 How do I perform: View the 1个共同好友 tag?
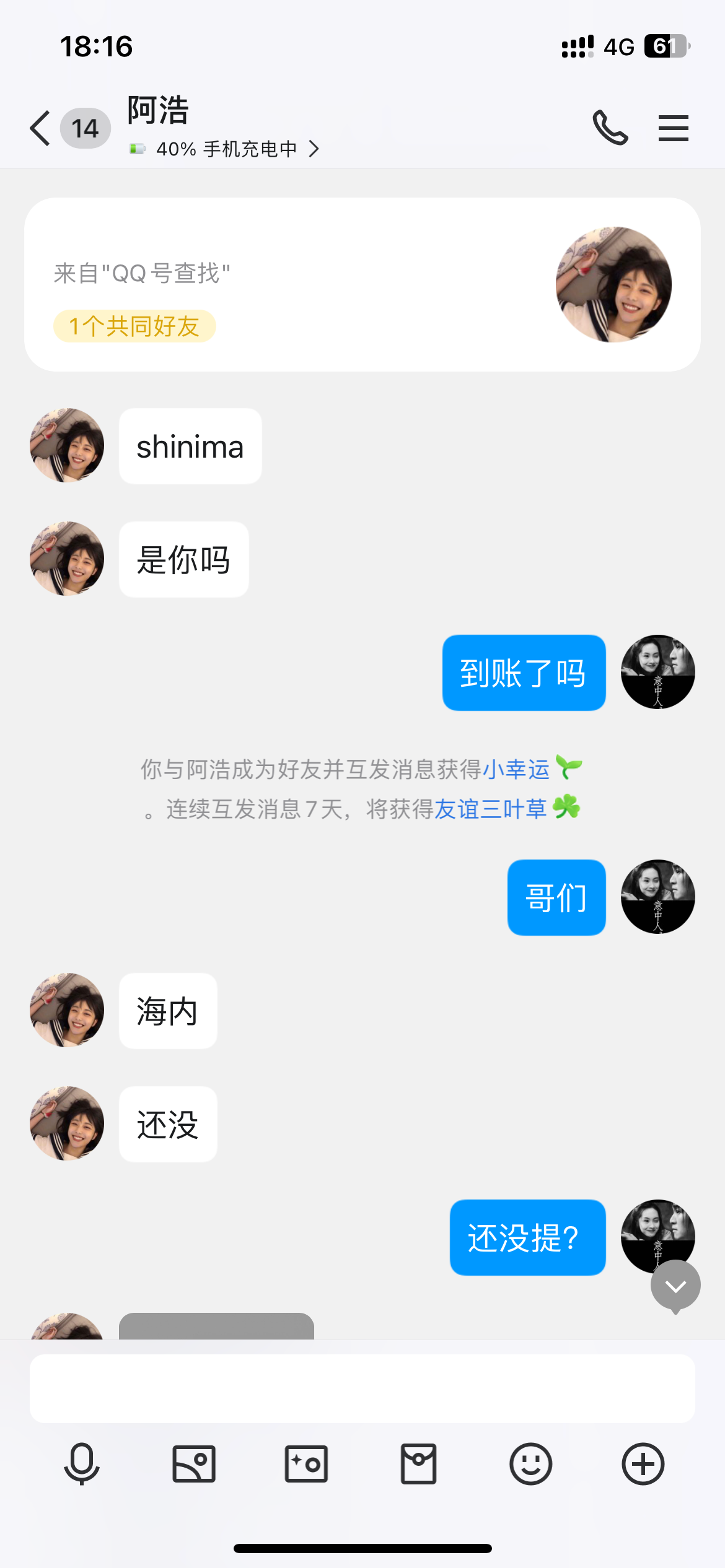coord(134,326)
